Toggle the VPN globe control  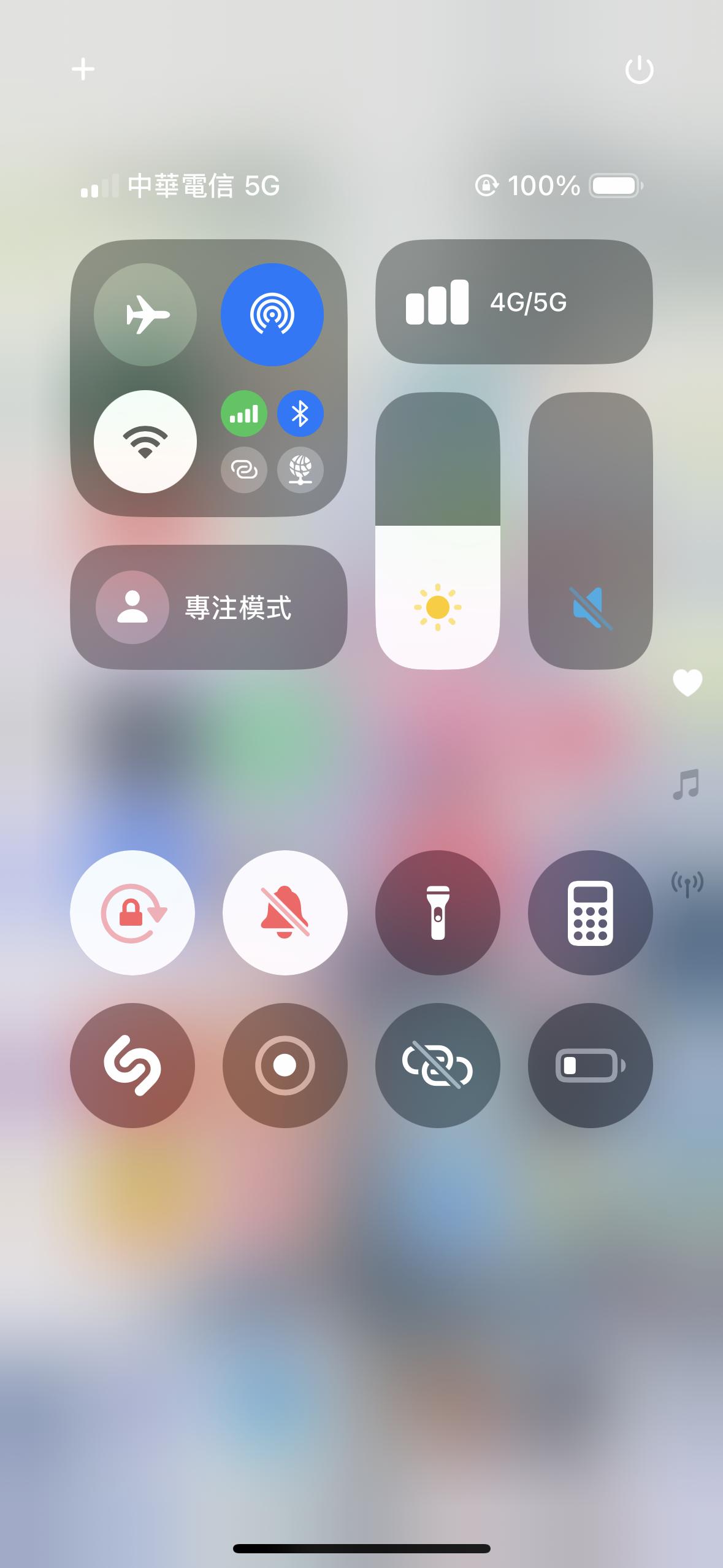300,470
